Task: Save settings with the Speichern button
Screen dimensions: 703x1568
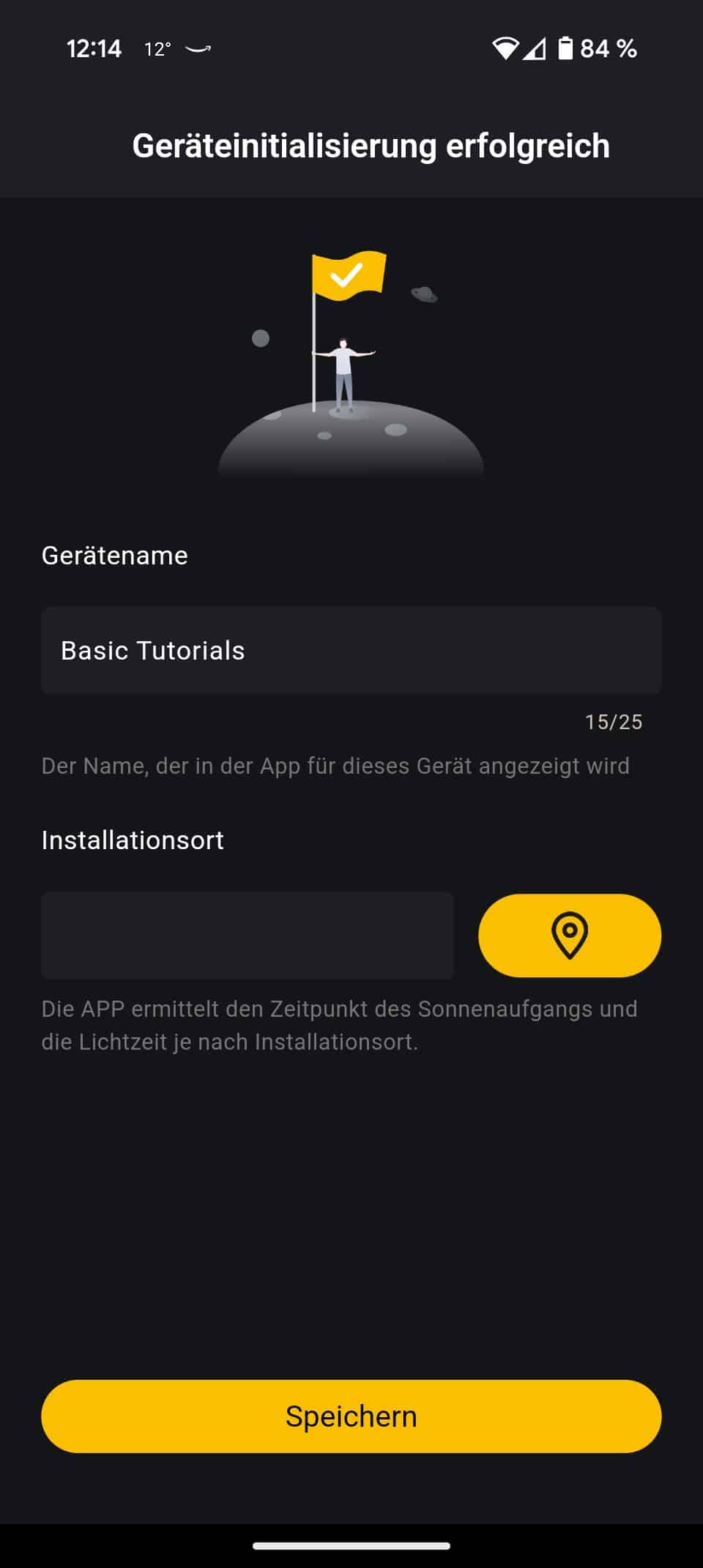Action: point(351,1416)
